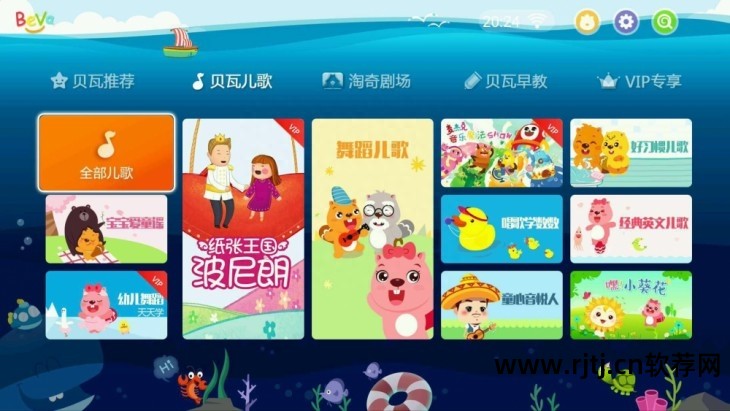
Task: Open the 幼儿舞蹈天天学 card
Action: [106, 304]
